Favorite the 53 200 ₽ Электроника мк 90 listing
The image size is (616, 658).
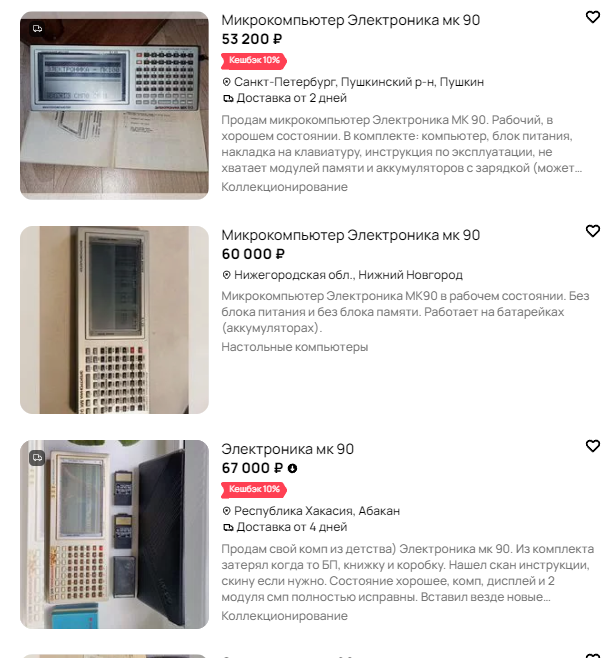pos(593,17)
